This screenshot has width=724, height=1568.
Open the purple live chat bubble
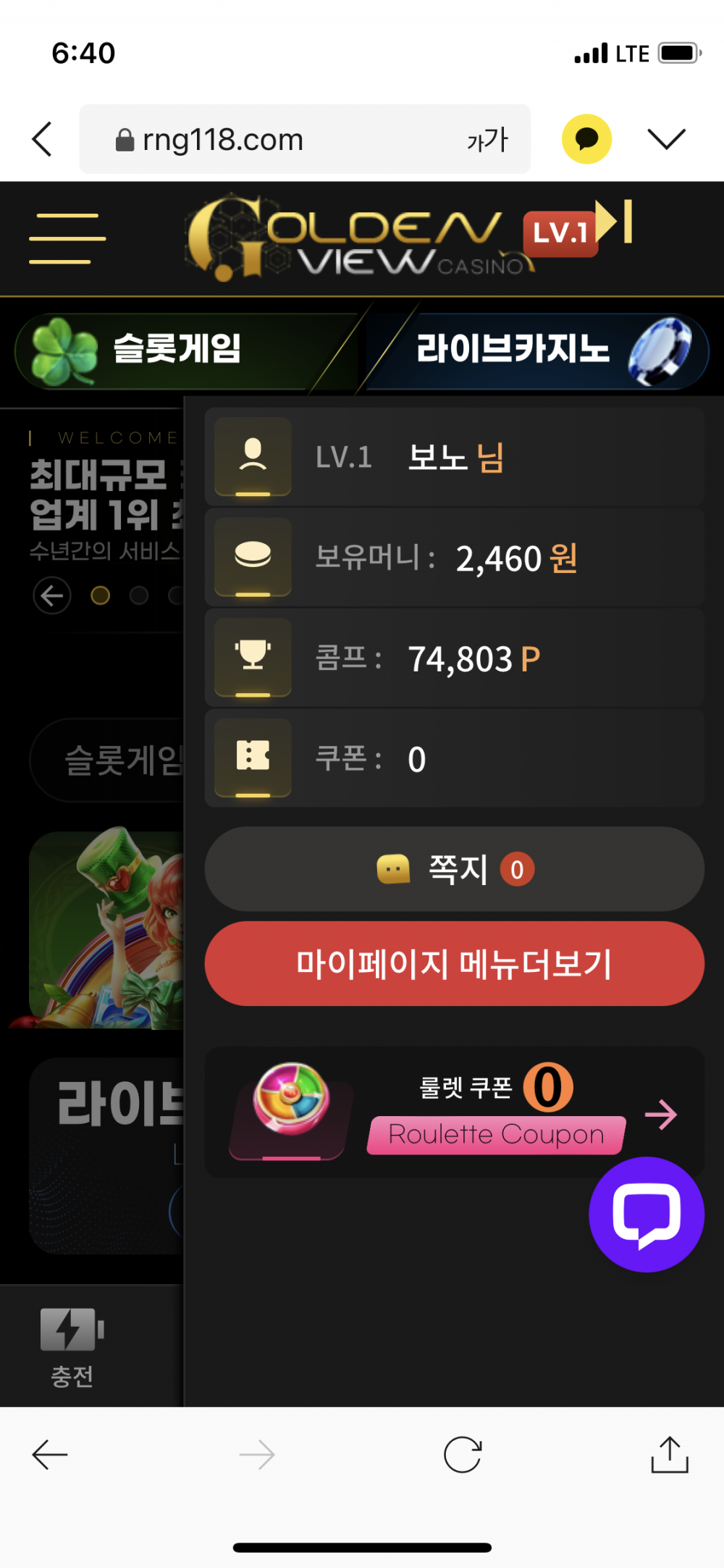pos(646,1215)
